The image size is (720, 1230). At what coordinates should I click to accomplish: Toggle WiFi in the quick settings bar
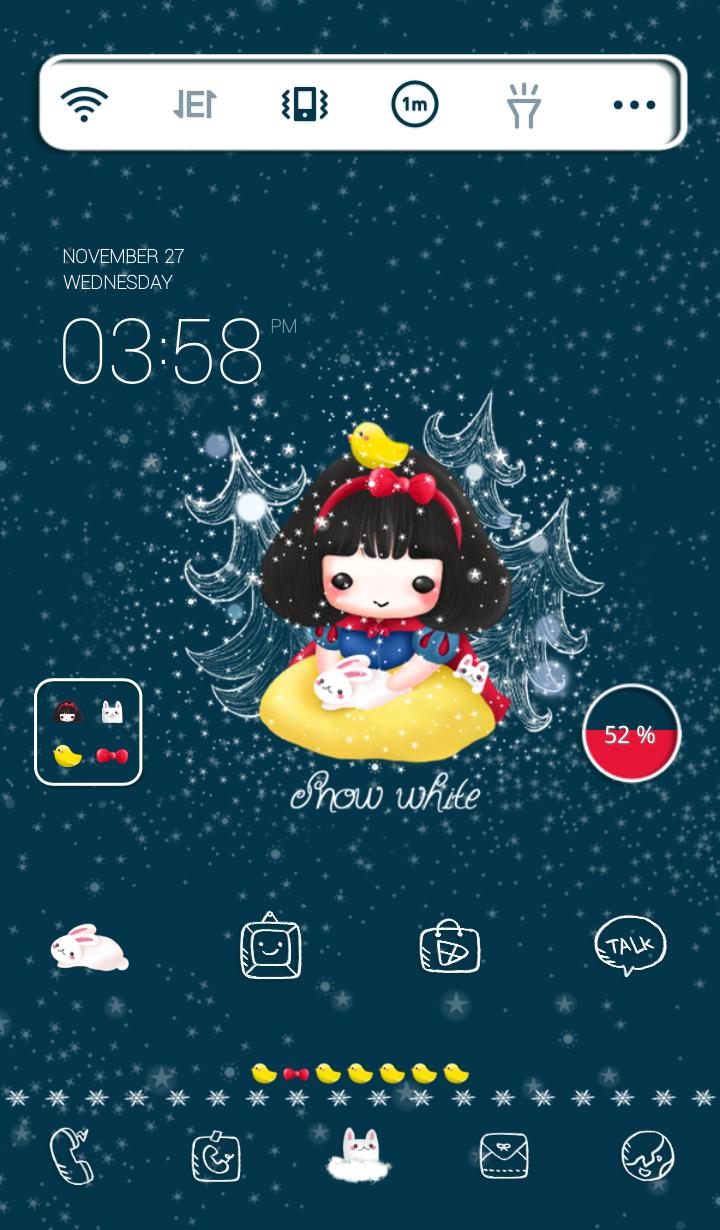point(85,104)
